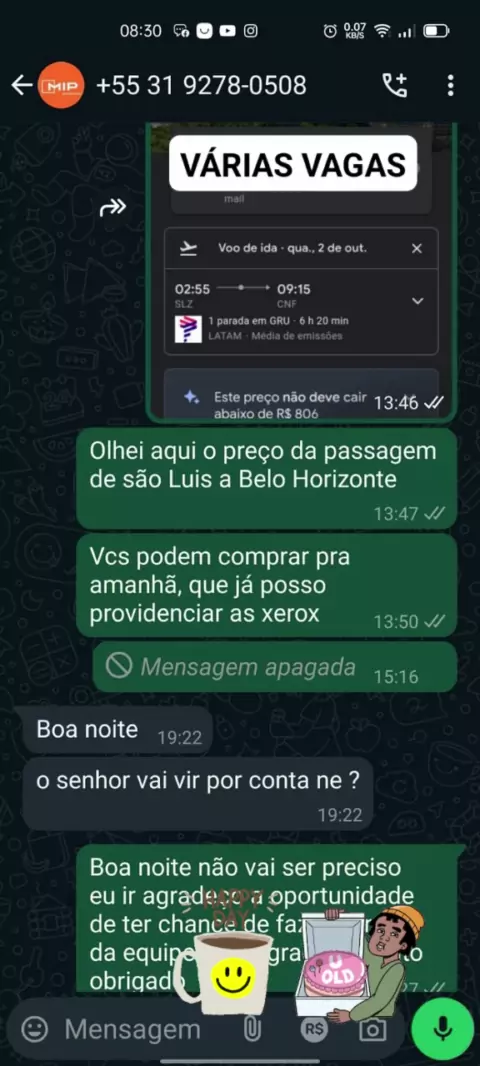The height and width of the screenshot is (1066, 480).
Task: Forward the flight screenshot image
Action: (x=113, y=207)
